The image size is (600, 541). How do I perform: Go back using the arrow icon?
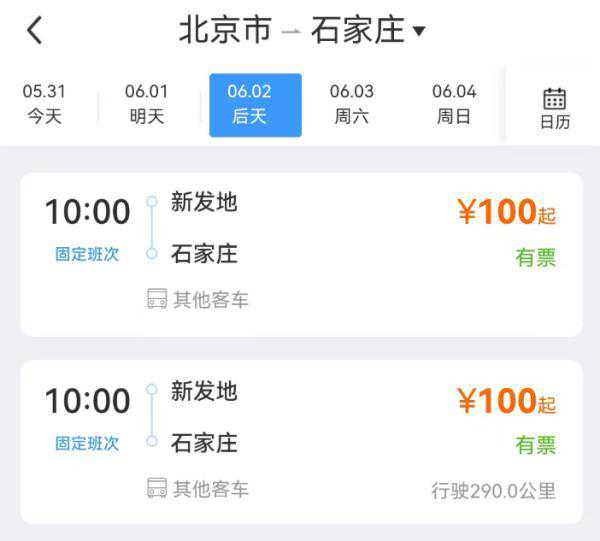pyautogui.click(x=35, y=30)
